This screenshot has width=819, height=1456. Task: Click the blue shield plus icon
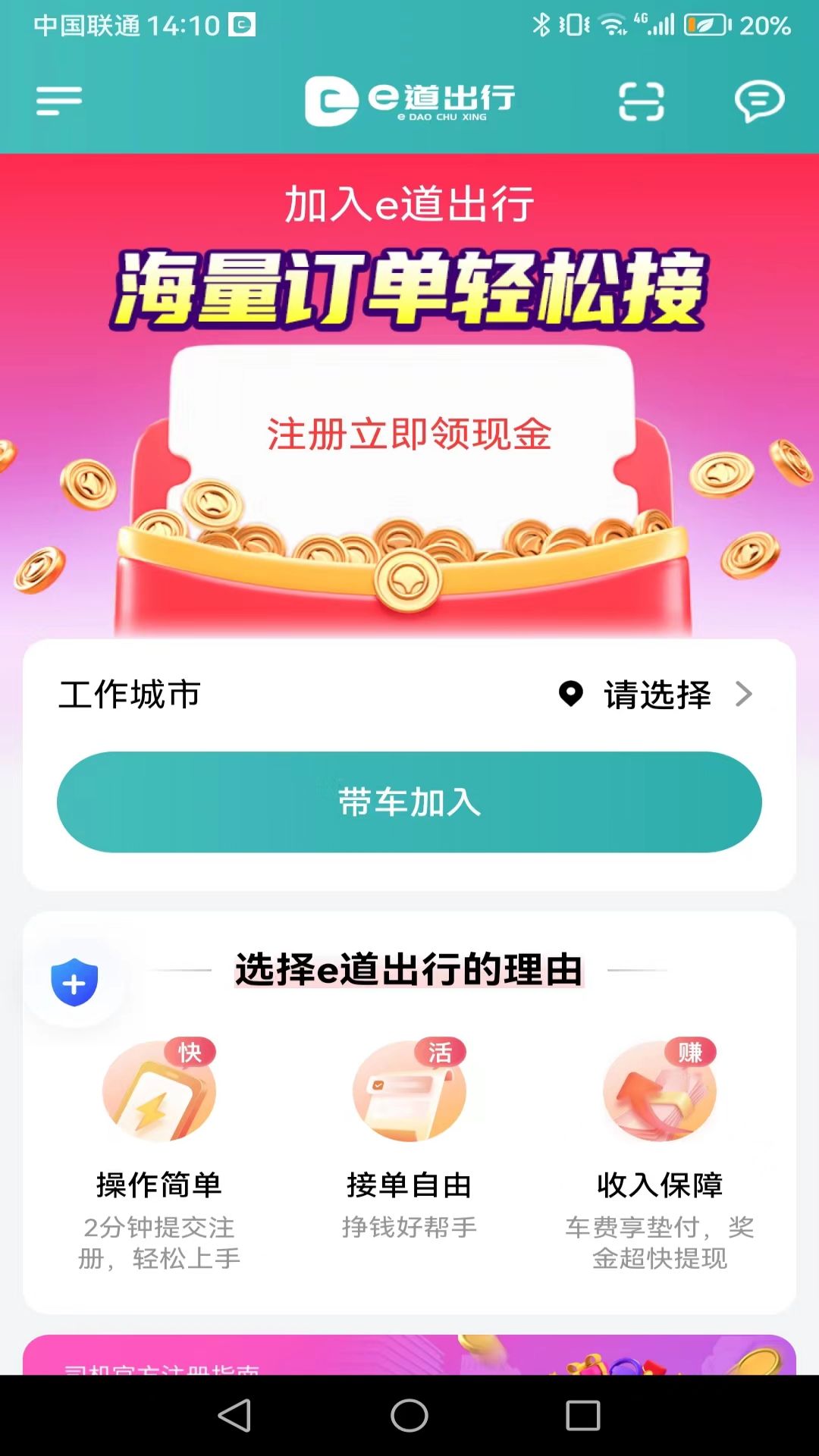(72, 981)
